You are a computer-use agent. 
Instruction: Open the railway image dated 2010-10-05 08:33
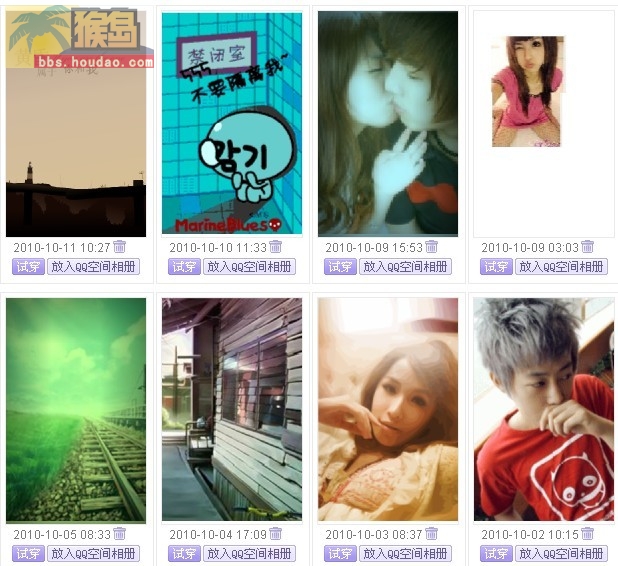coord(76,410)
